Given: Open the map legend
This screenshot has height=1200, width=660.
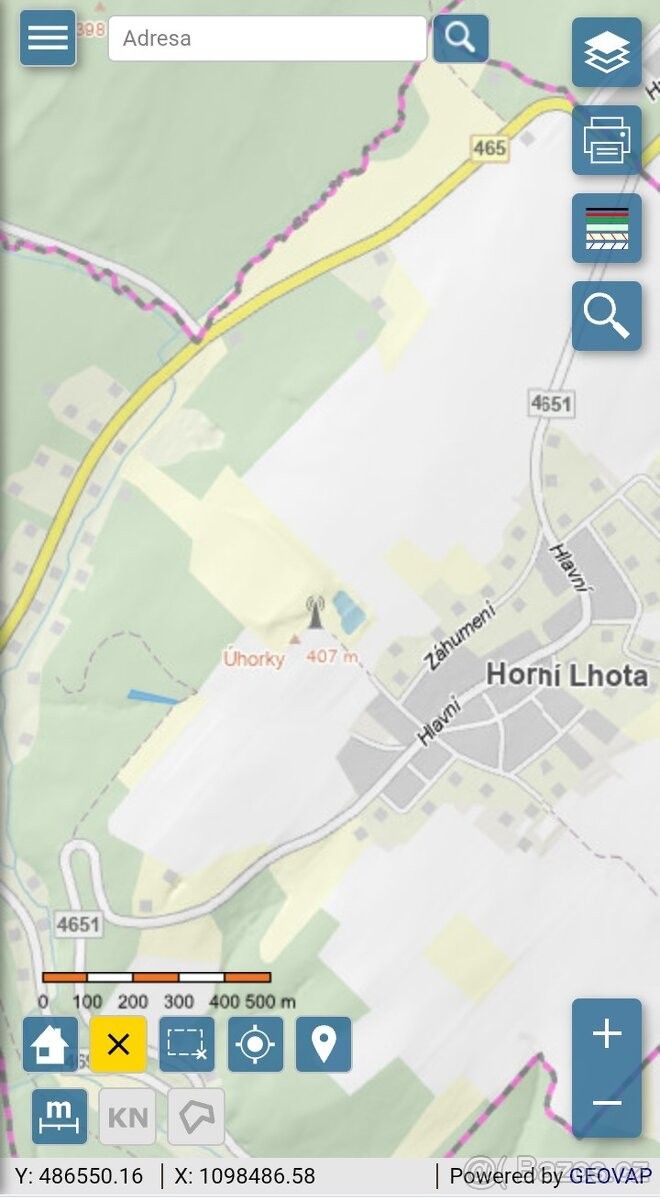Looking at the screenshot, I should [607, 228].
